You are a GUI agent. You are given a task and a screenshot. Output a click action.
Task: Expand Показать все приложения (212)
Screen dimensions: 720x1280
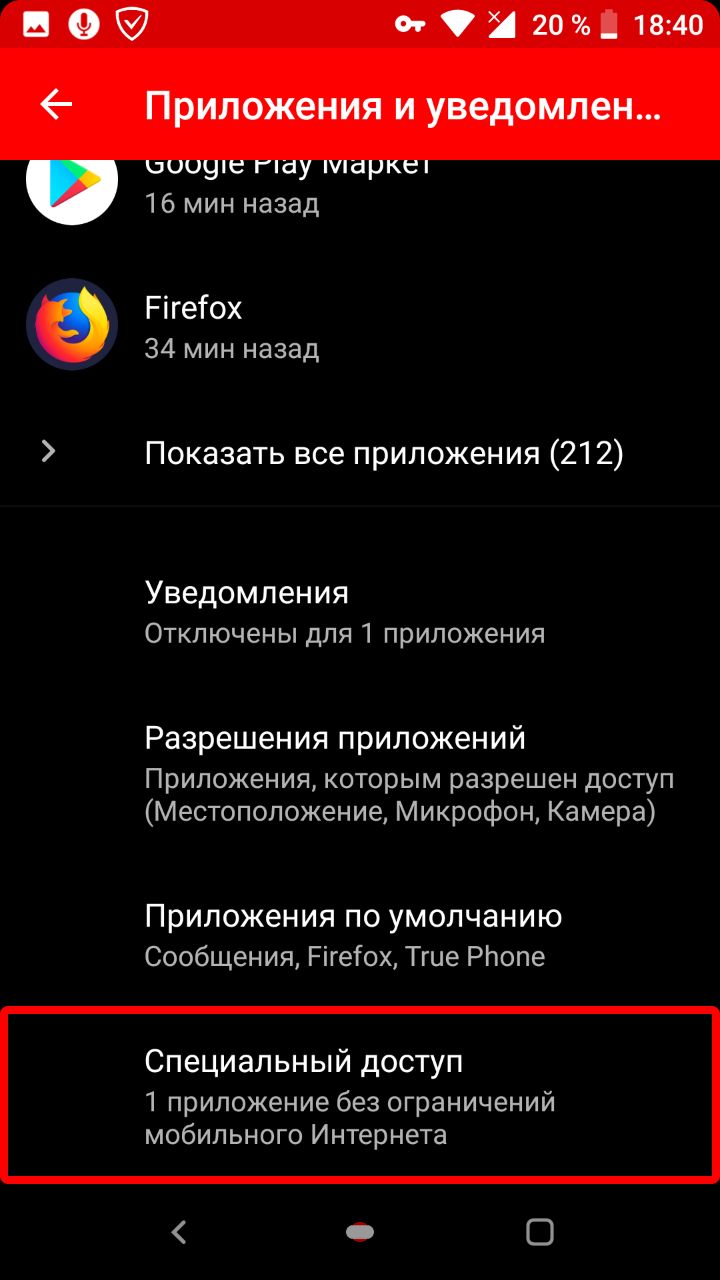coord(383,453)
